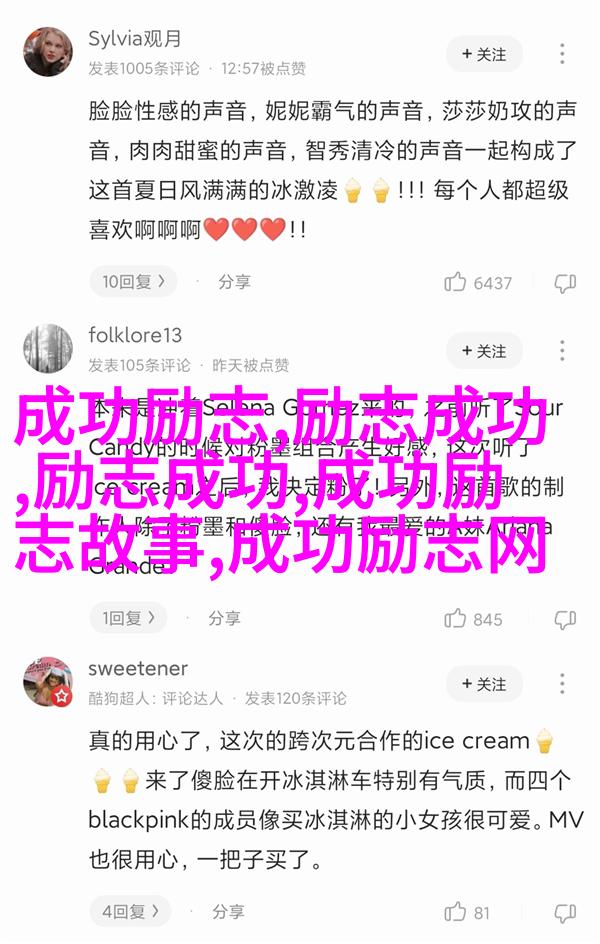Open sweetener's profile avatar
600x944 pixels.
pyautogui.click(x=48, y=683)
